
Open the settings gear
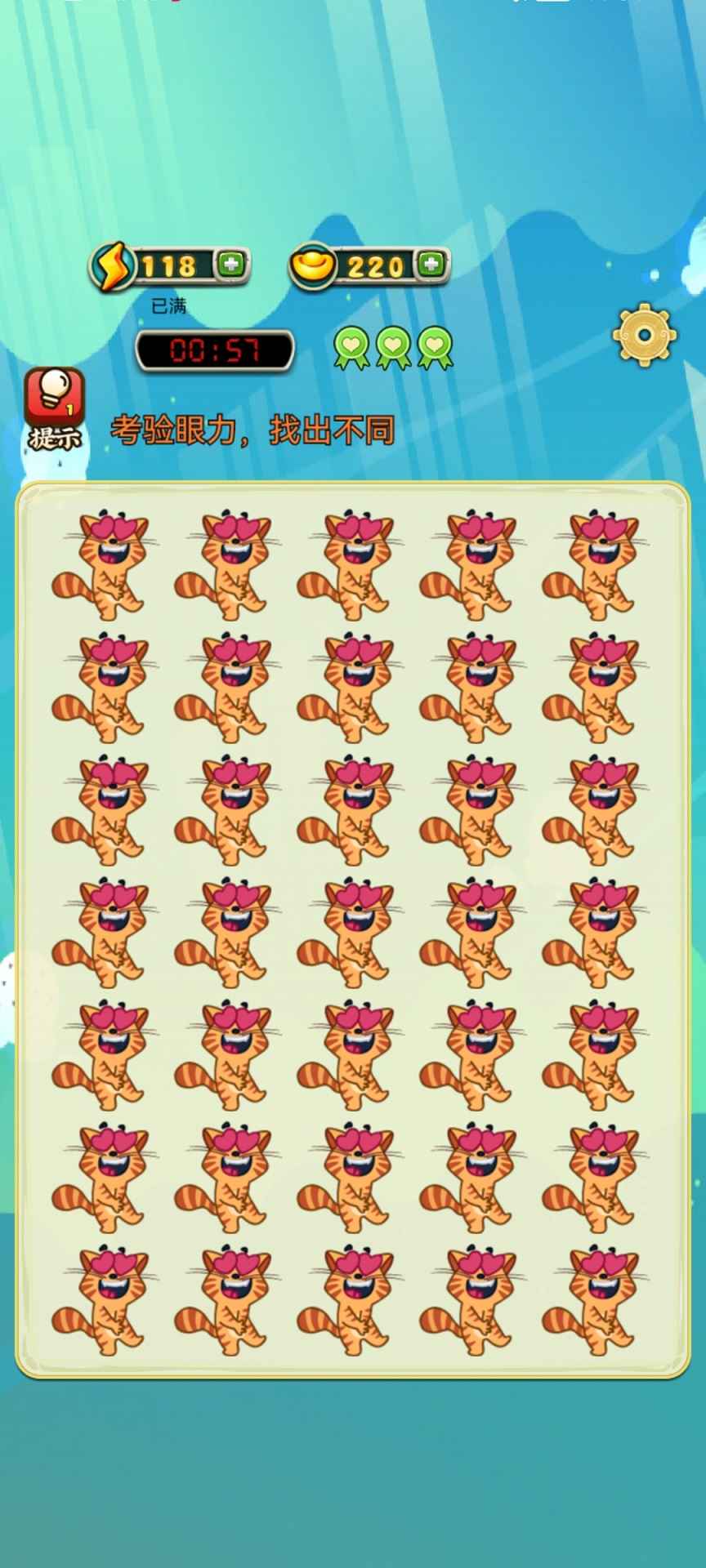pyautogui.click(x=645, y=335)
